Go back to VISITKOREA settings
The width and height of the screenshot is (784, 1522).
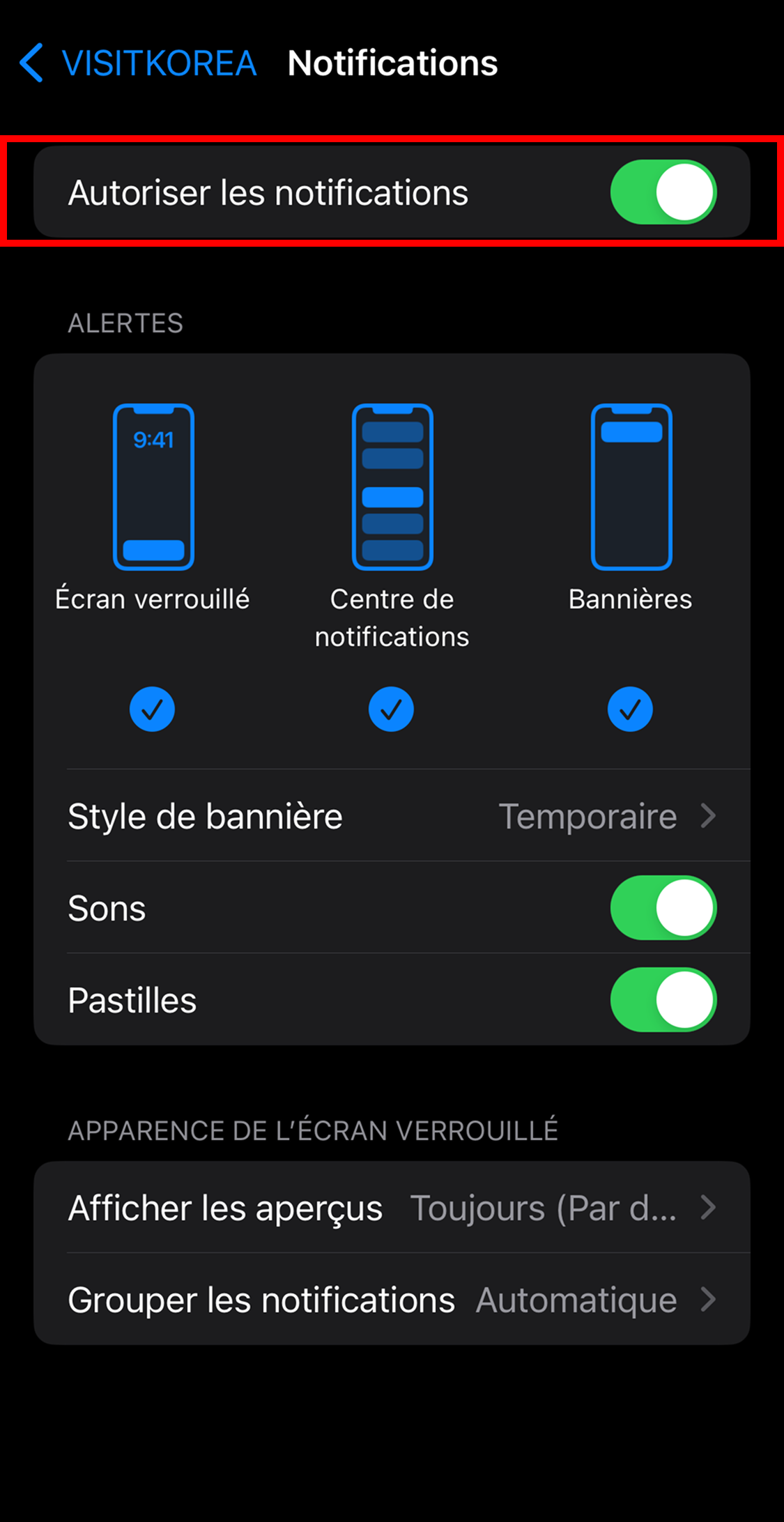click(x=138, y=63)
